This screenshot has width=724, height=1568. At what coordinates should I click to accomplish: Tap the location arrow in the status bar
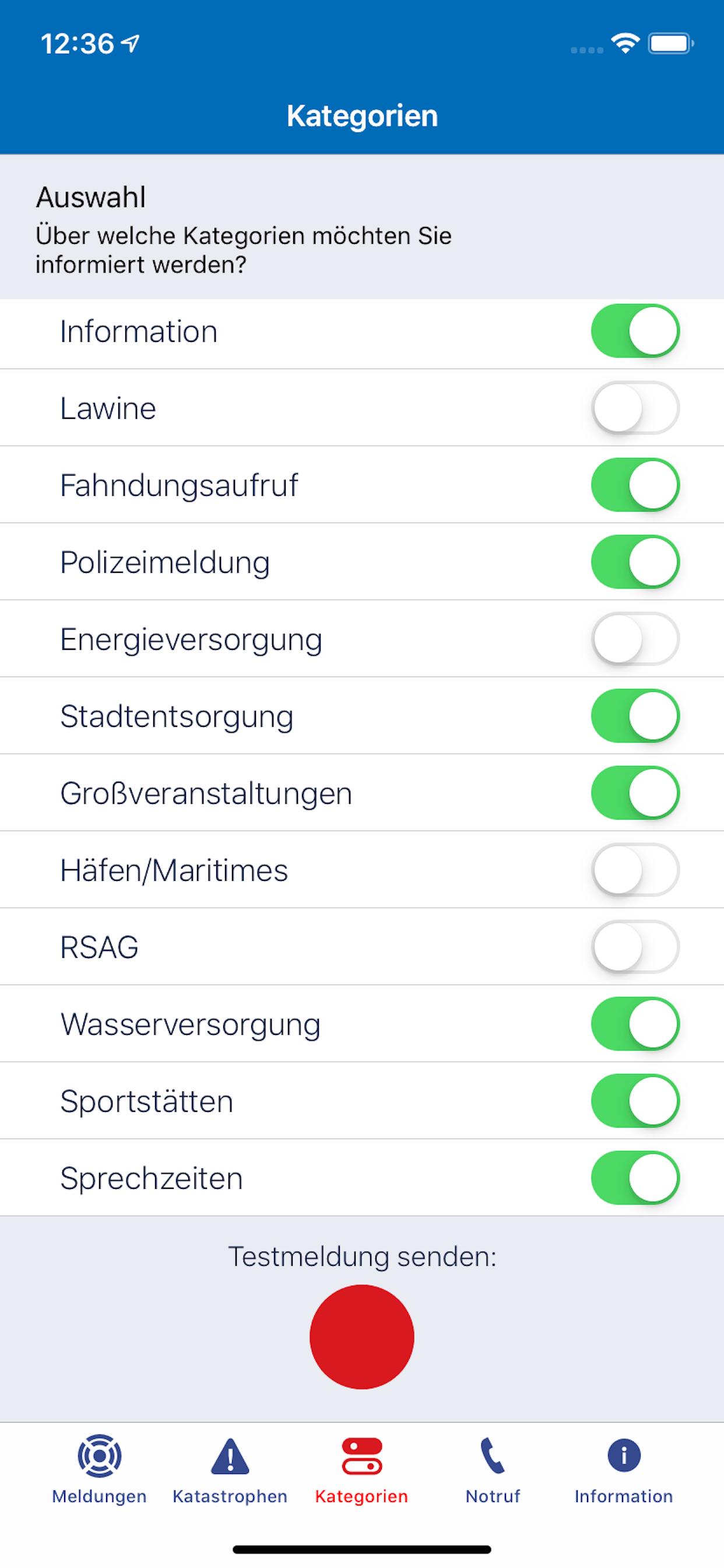point(129,44)
